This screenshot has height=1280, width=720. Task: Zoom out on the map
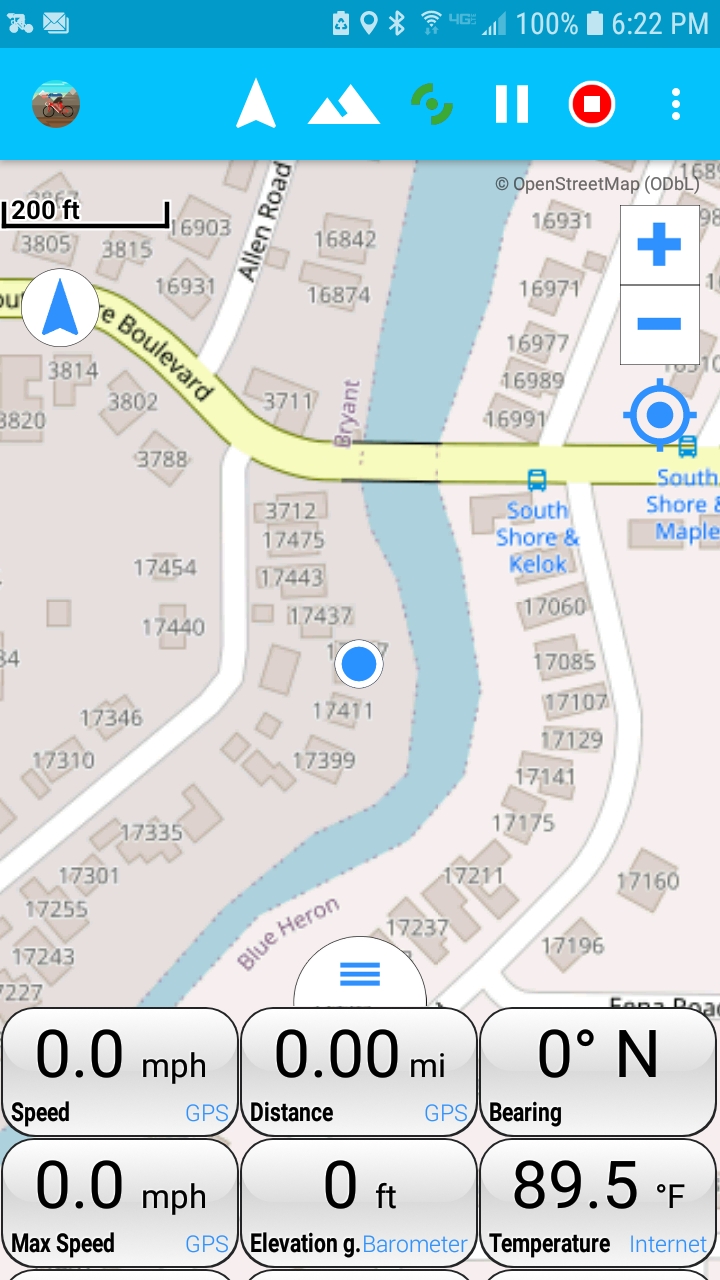[659, 324]
